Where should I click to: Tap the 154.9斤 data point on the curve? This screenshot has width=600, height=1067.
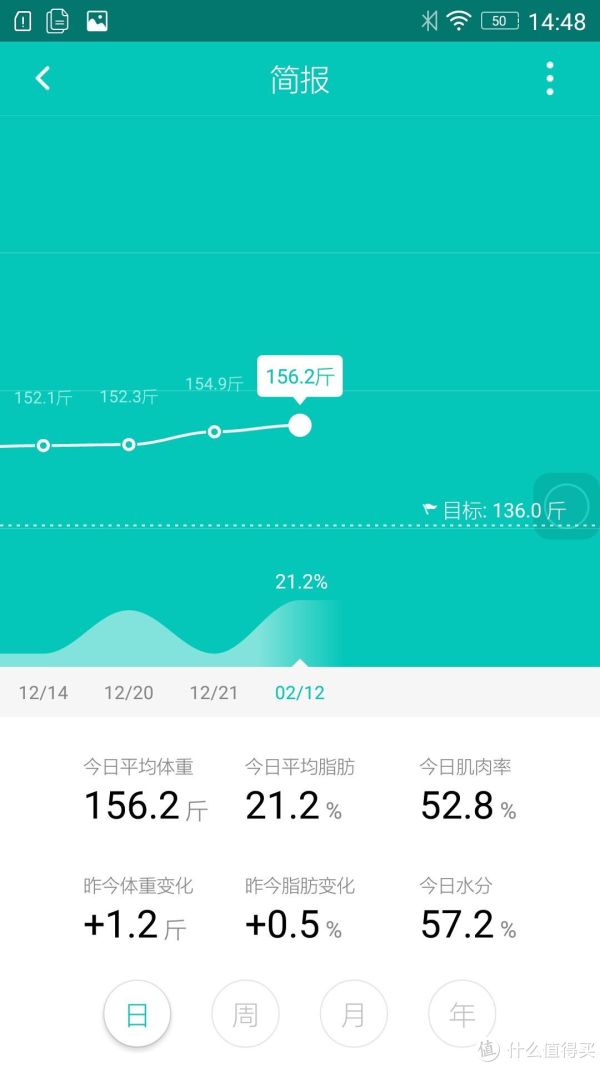[x=214, y=431]
